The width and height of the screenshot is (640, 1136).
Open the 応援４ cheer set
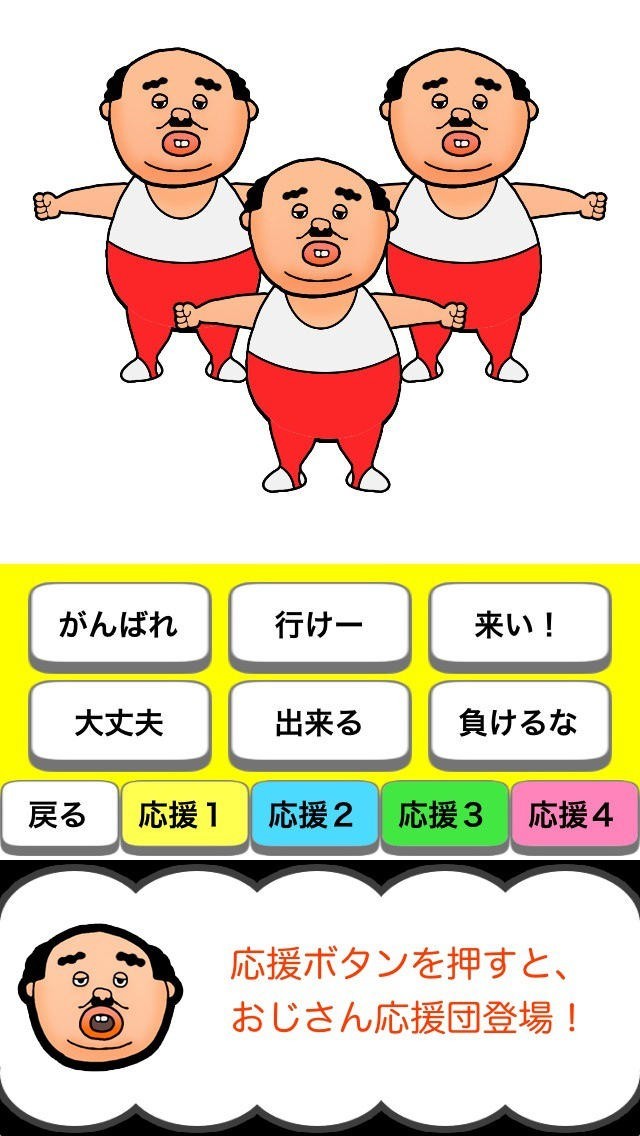574,815
